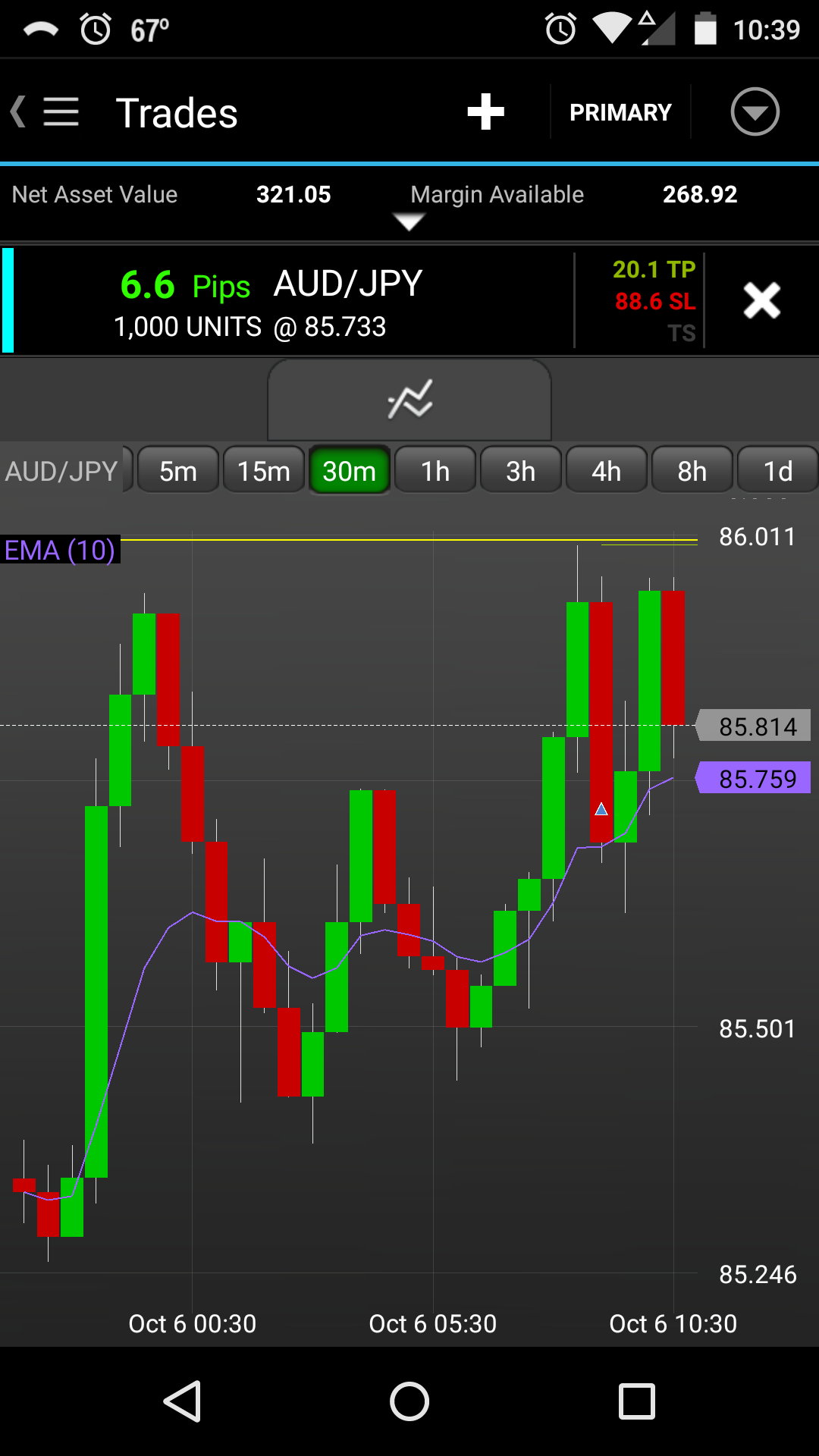819x1456 pixels.
Task: Change the AUD/JPY chart instrument
Action: click(x=62, y=471)
